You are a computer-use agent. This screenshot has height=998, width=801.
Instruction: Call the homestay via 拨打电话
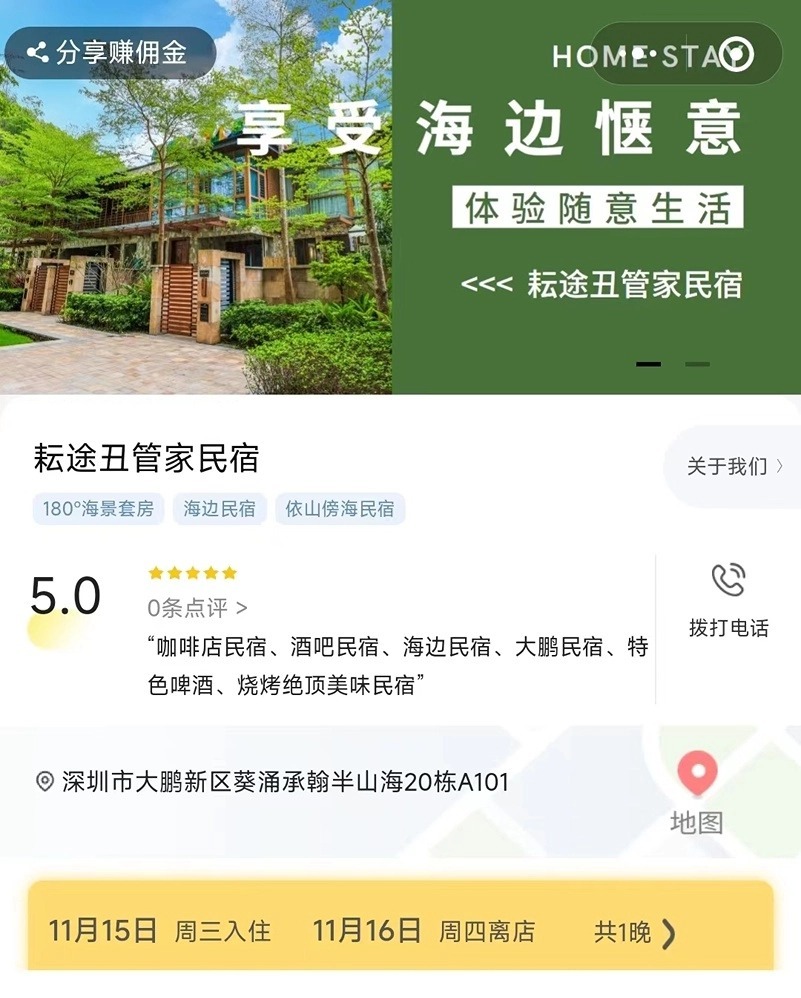point(728,600)
